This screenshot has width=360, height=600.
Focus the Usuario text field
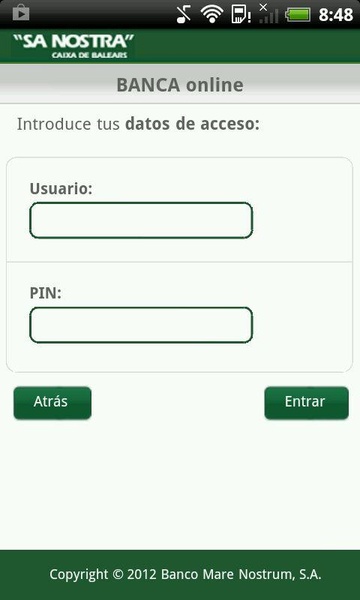click(x=141, y=220)
